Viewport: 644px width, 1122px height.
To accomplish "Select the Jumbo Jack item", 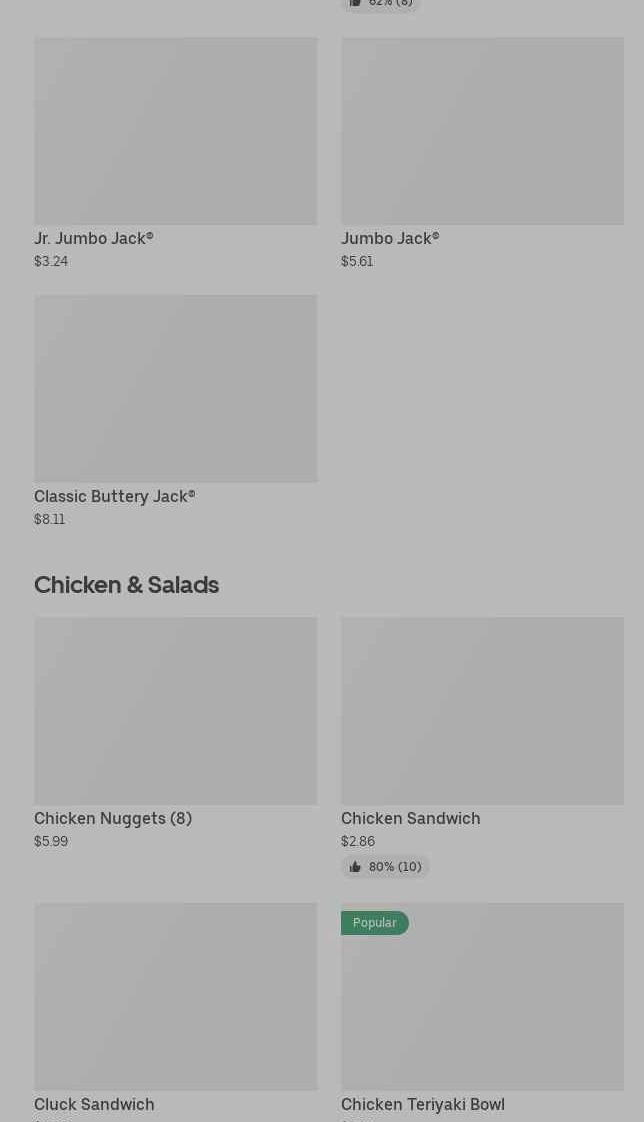I will (x=482, y=153).
